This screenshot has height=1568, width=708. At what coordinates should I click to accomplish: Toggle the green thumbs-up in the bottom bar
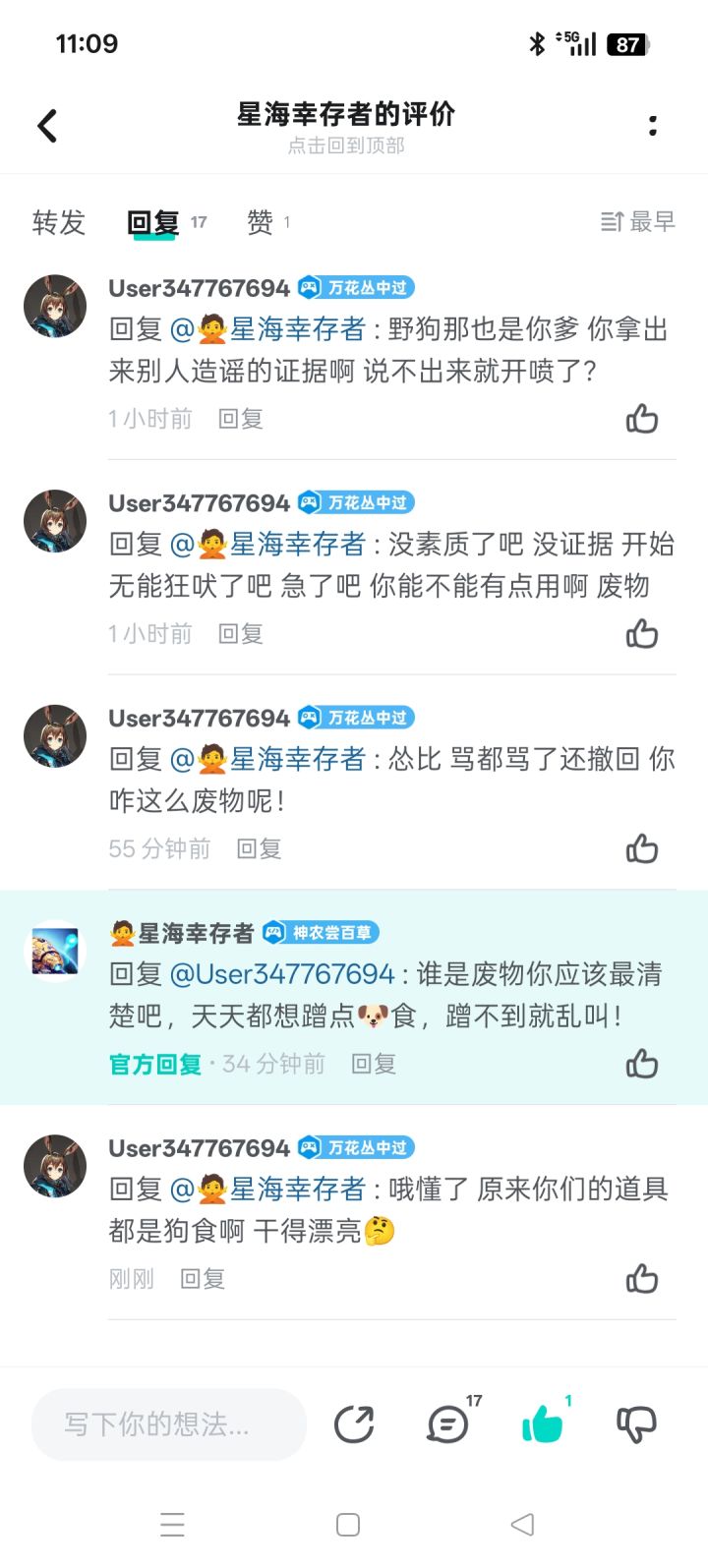click(x=542, y=1423)
